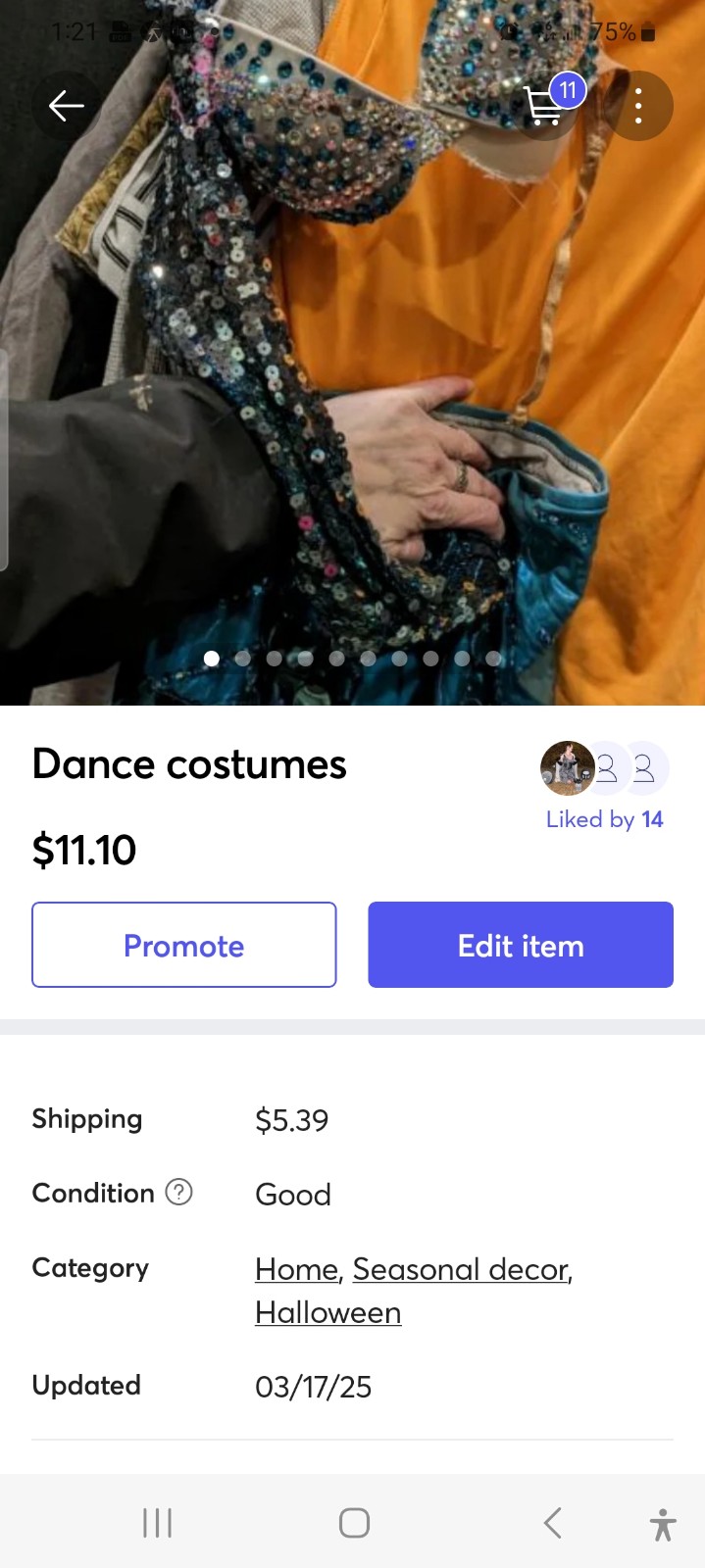Open the Home category link

pos(296,1269)
